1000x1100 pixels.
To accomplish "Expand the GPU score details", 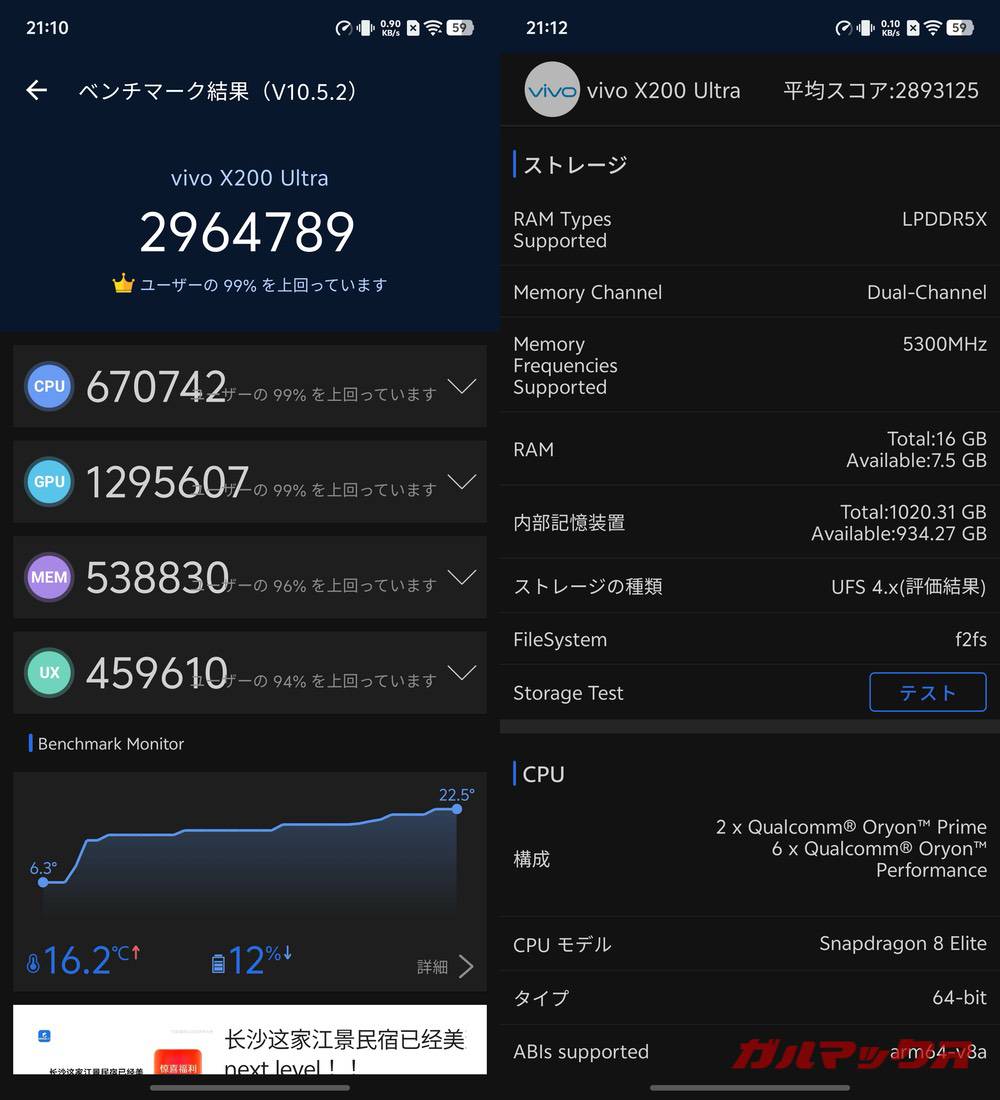I will (462, 481).
